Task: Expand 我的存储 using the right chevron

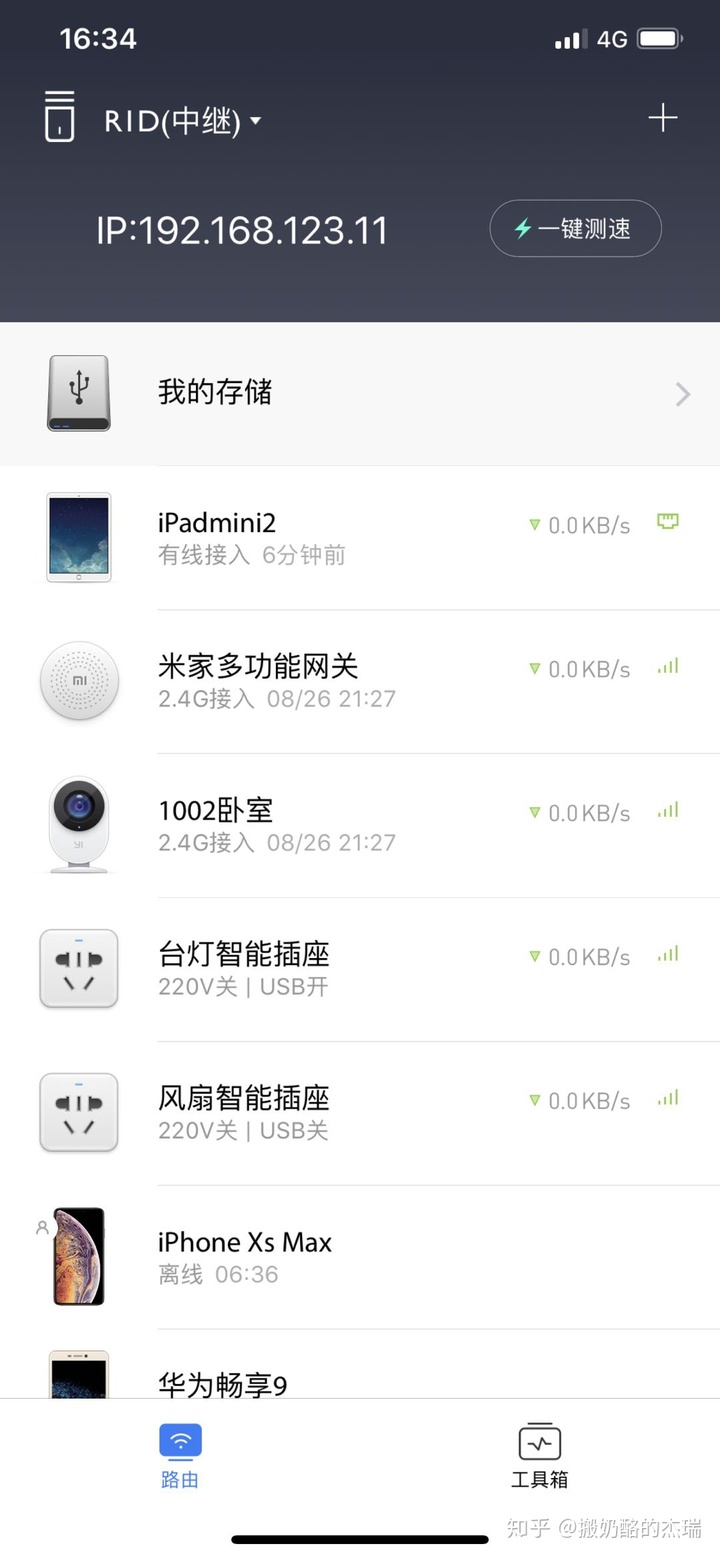Action: tap(683, 394)
